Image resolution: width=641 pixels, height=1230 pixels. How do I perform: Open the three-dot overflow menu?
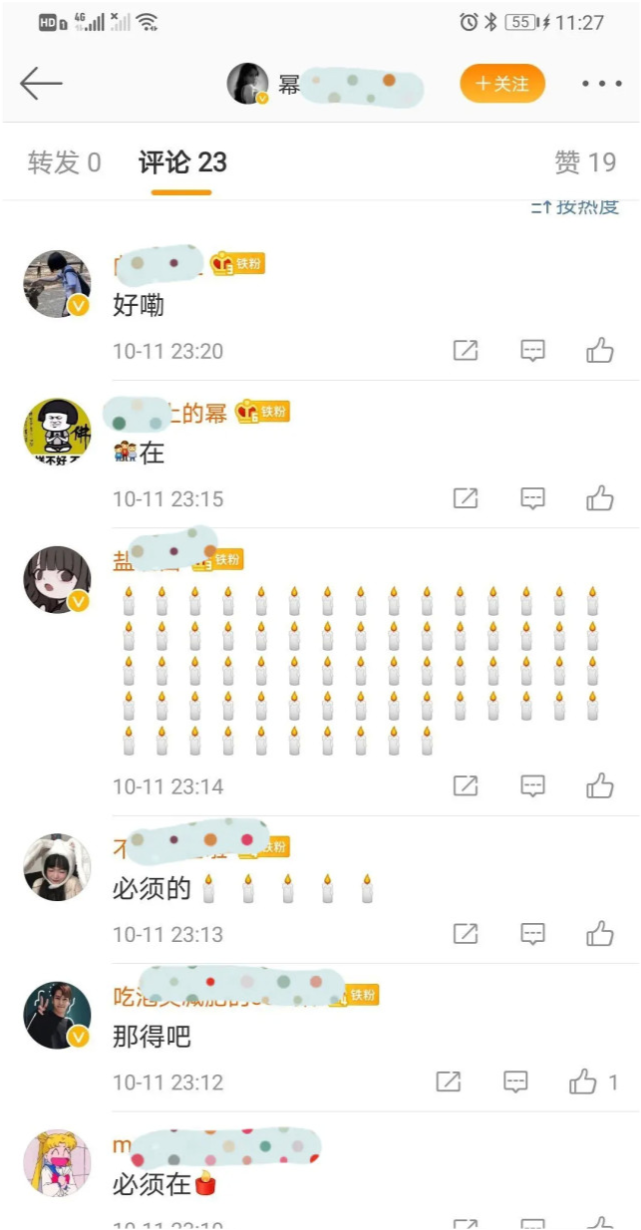coord(602,84)
